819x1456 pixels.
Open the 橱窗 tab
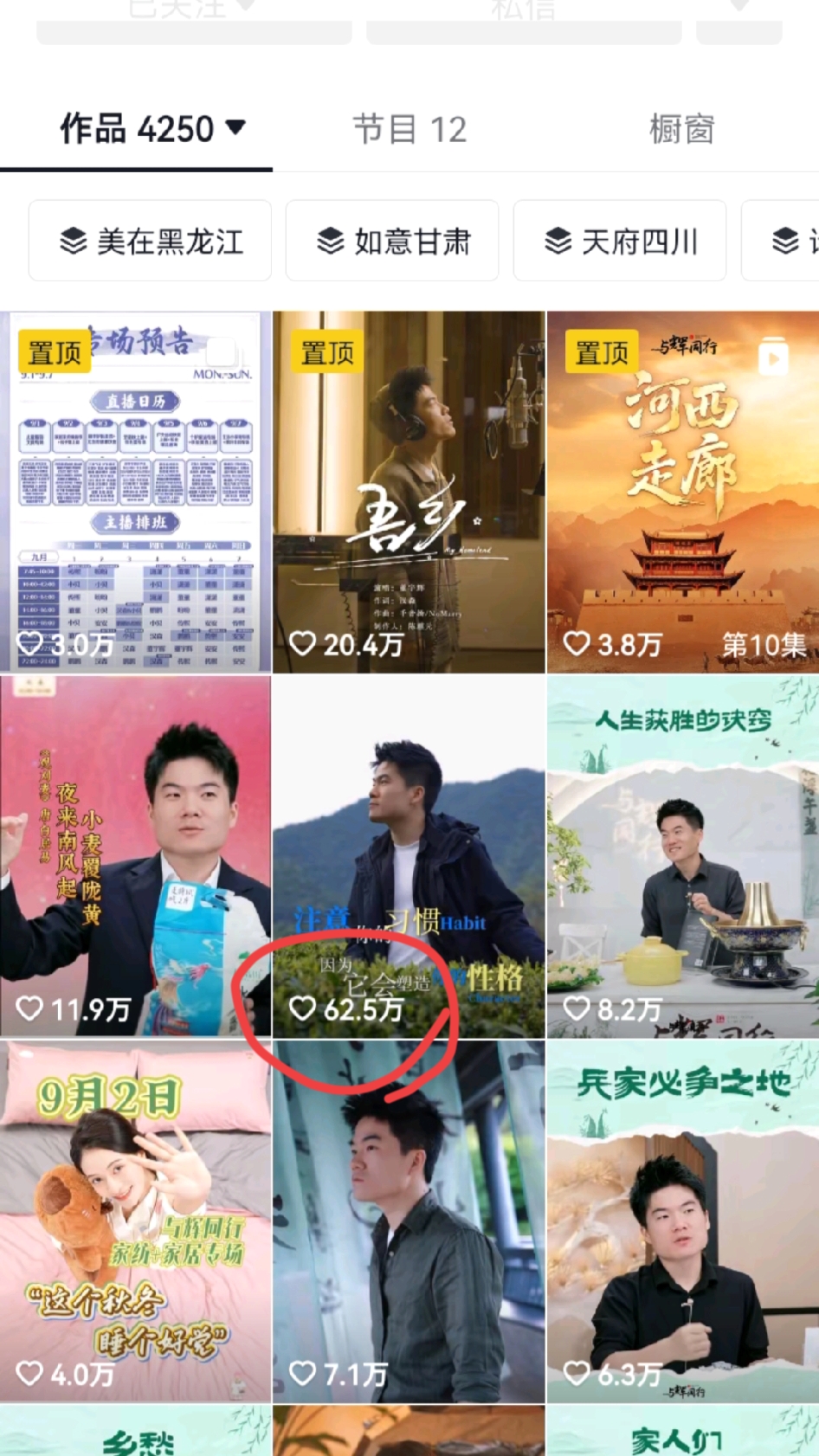tap(681, 130)
